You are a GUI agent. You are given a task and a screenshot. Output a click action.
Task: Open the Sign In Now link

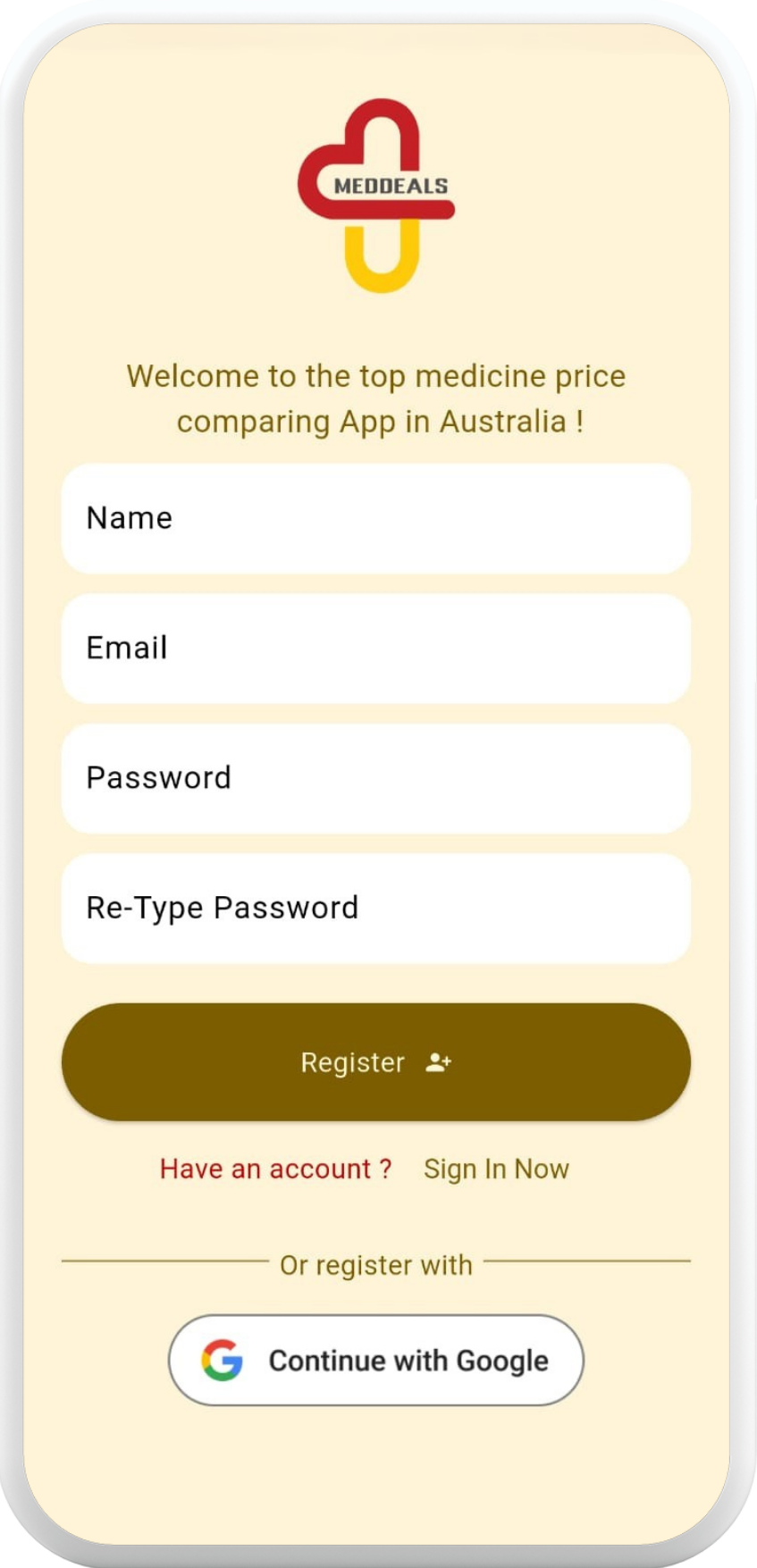click(496, 1169)
